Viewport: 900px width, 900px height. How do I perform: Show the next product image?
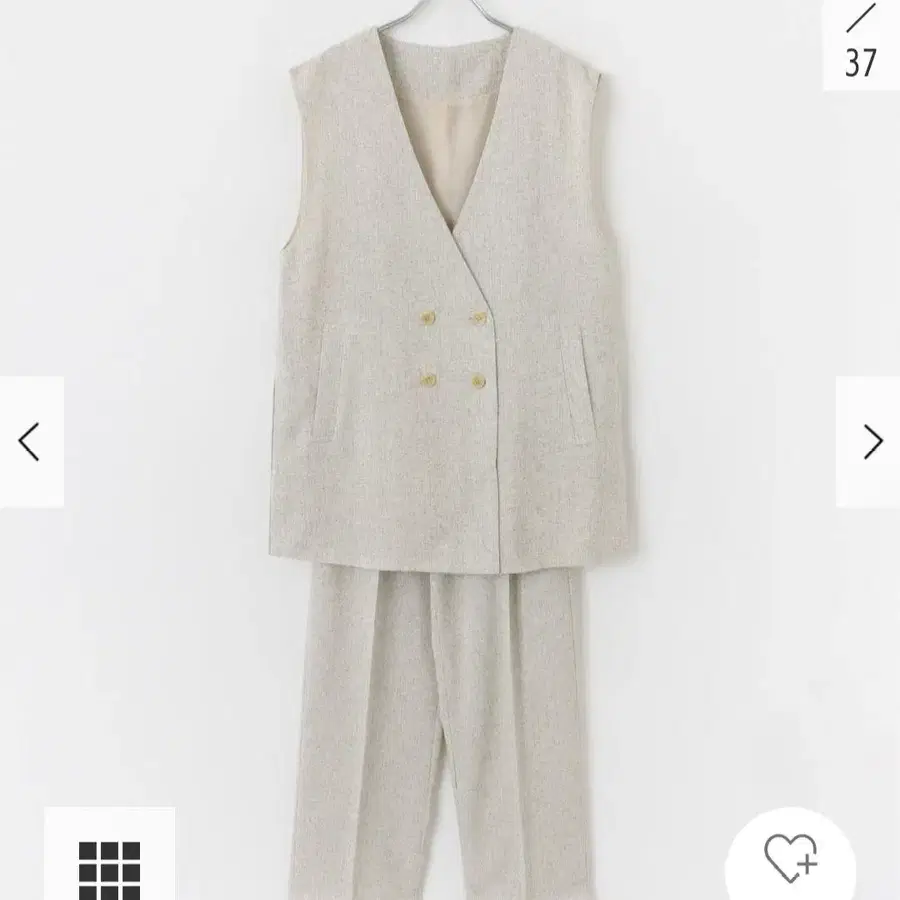click(870, 441)
